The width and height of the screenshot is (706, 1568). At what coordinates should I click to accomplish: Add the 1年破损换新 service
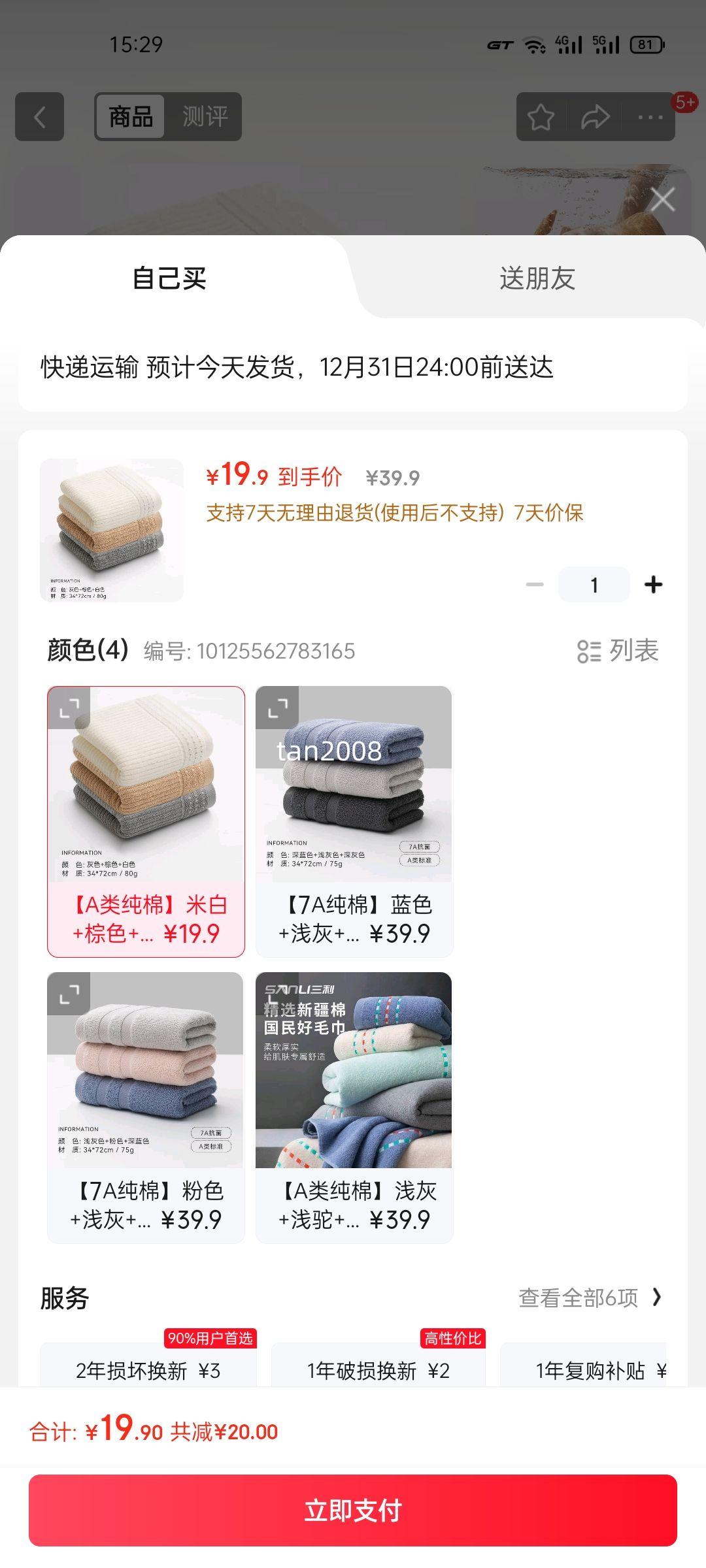point(378,1370)
